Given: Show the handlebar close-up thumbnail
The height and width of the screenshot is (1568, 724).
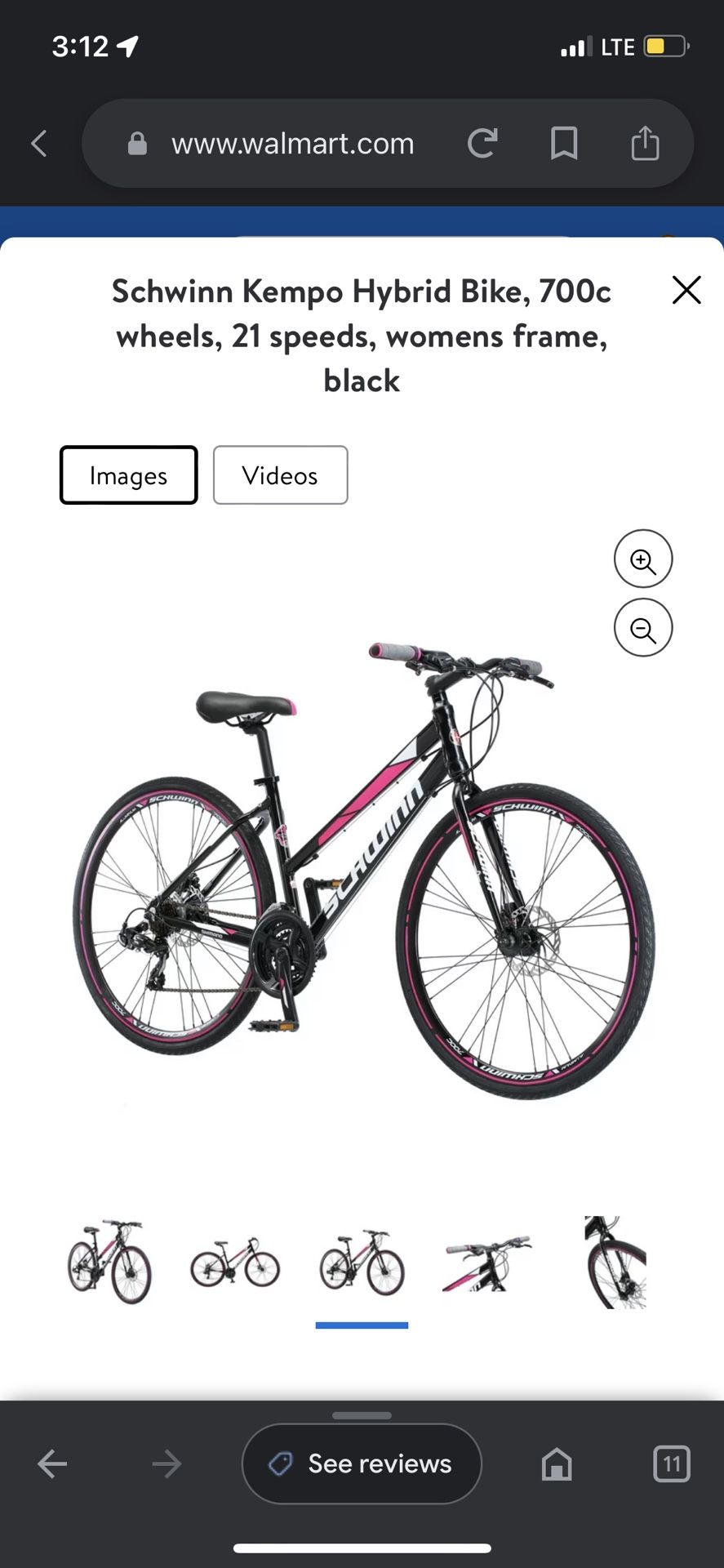Looking at the screenshot, I should click(x=487, y=1263).
